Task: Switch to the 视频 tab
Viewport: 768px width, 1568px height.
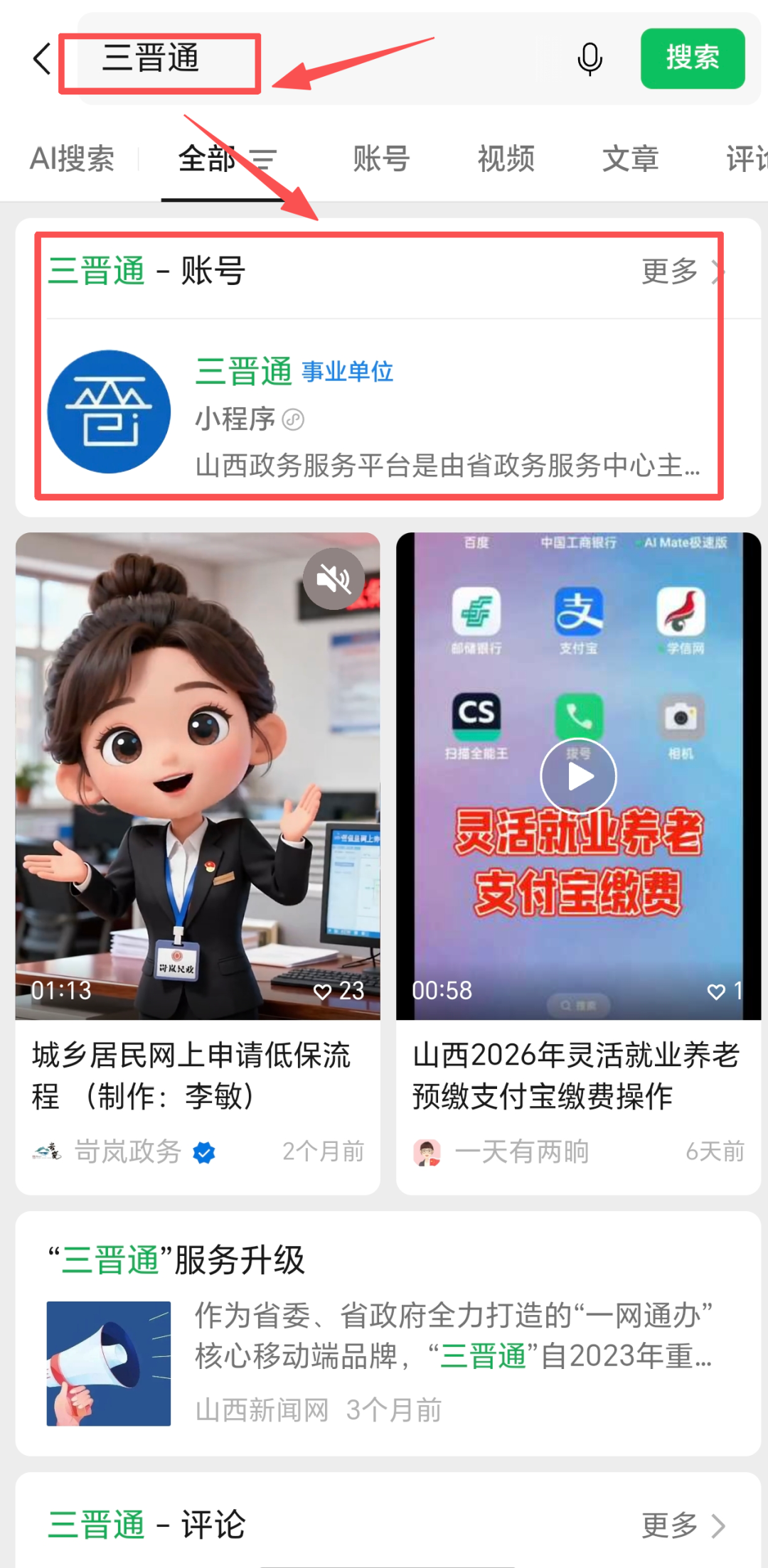Action: tap(506, 159)
